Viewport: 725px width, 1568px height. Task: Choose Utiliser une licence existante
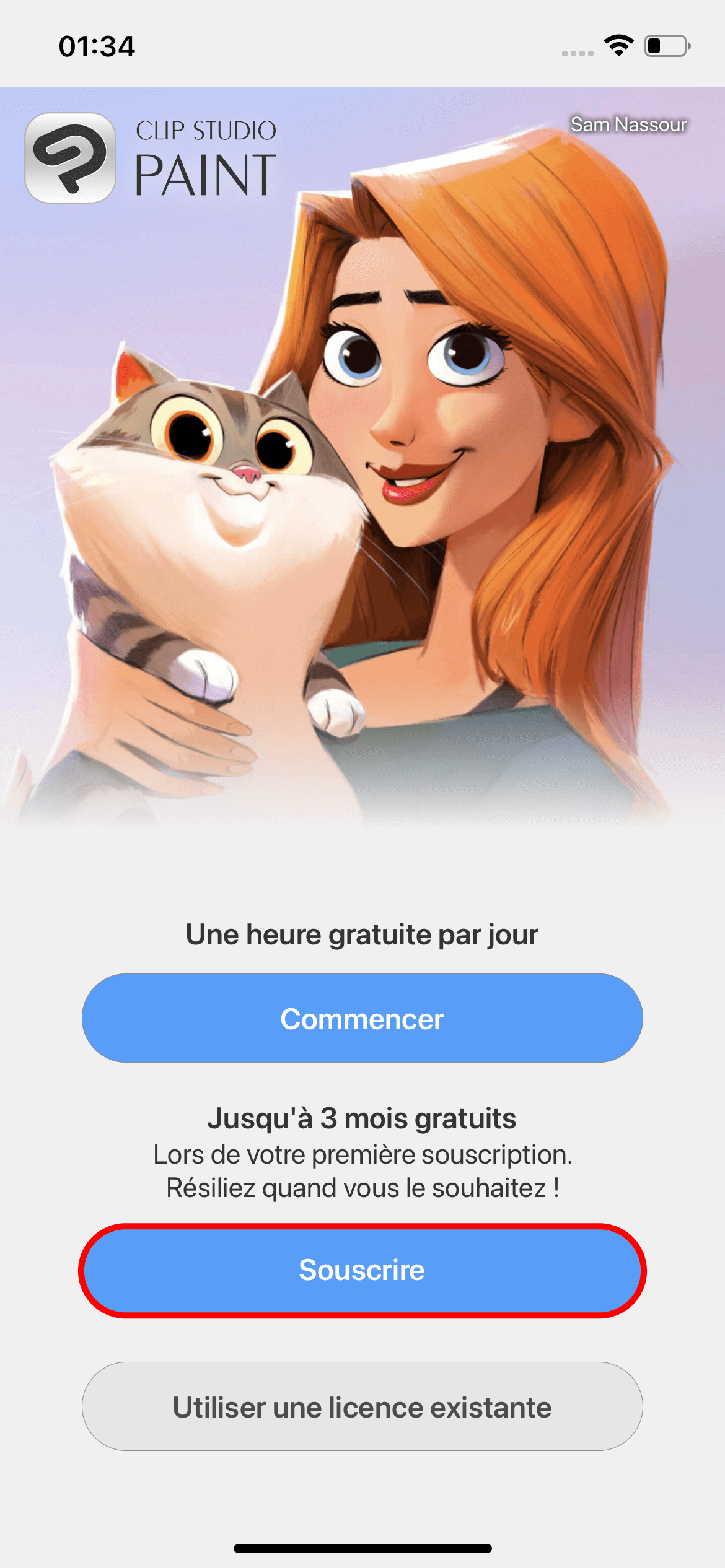(362, 1407)
